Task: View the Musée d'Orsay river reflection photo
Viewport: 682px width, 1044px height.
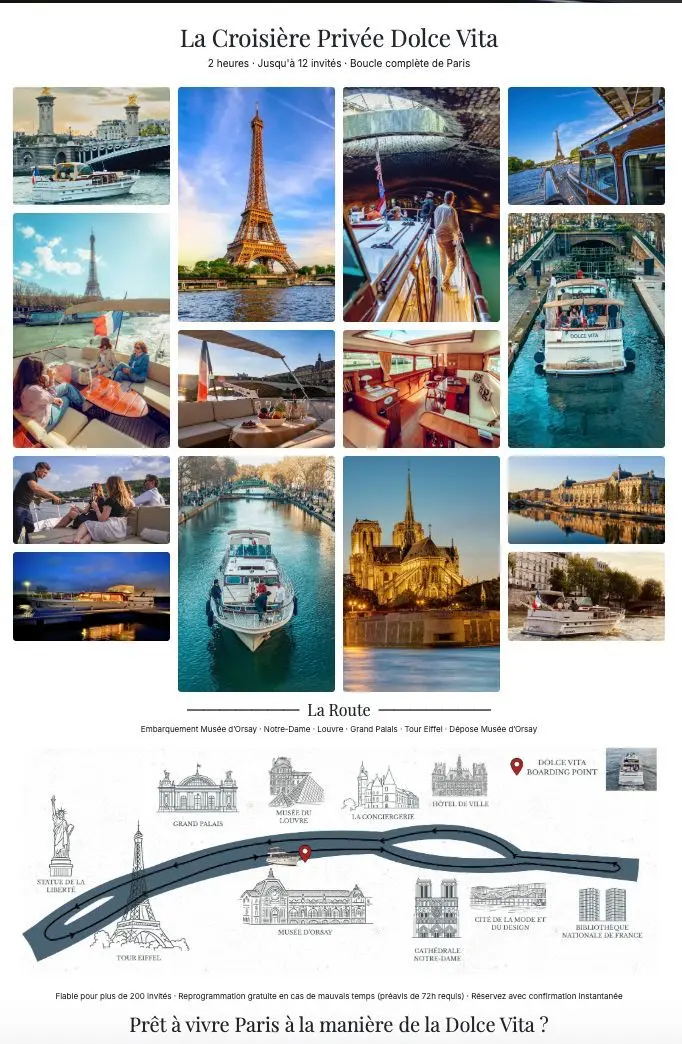Action: (586, 499)
